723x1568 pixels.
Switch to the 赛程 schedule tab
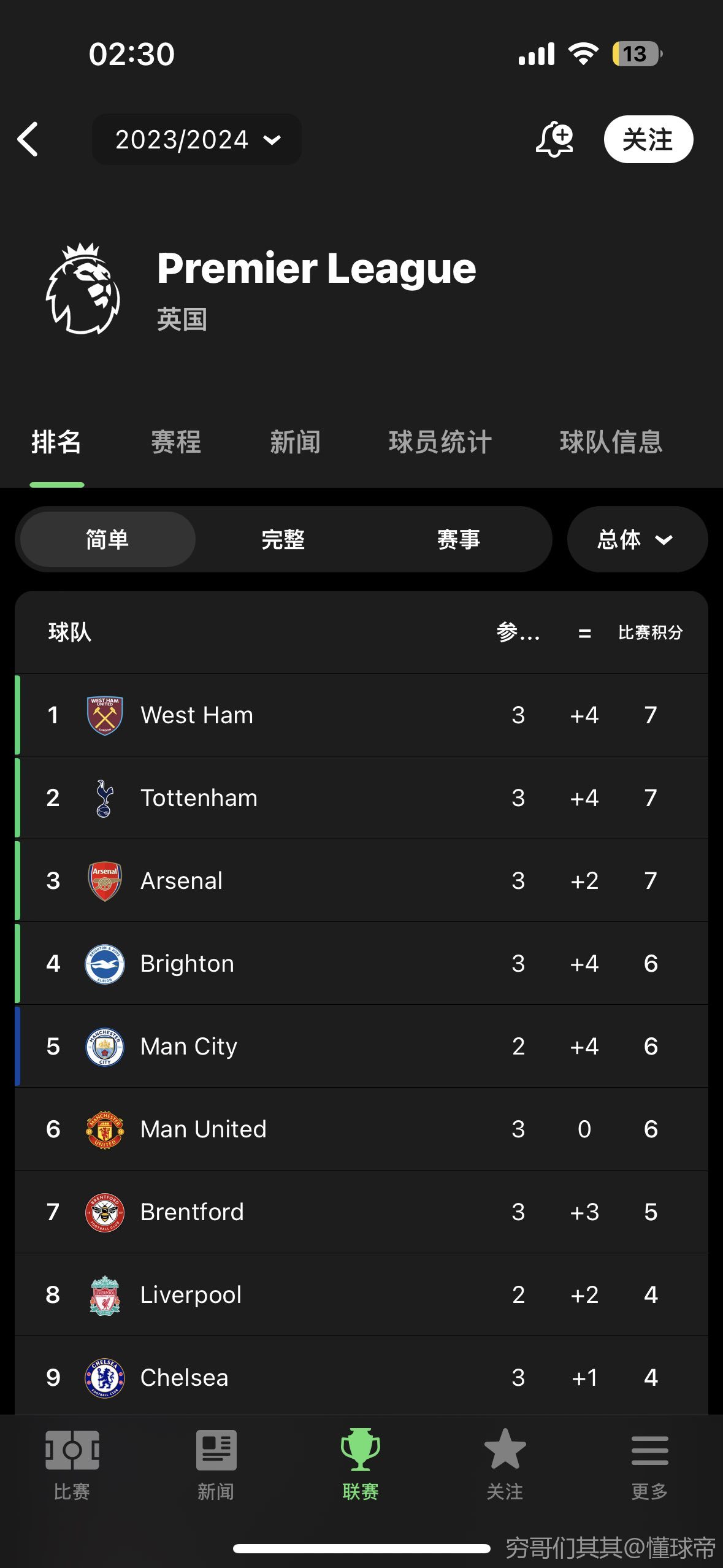176,442
